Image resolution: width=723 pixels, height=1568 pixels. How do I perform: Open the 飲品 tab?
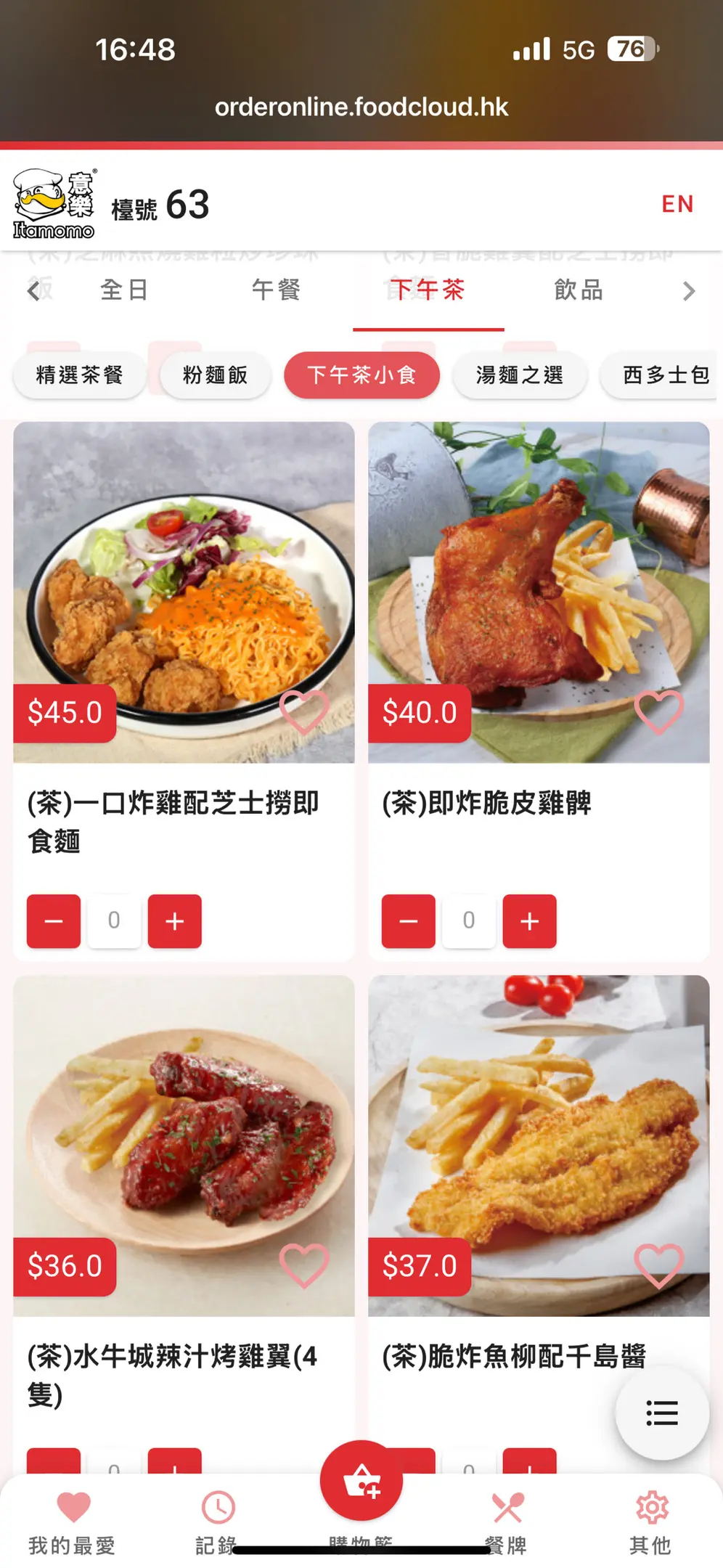(579, 290)
